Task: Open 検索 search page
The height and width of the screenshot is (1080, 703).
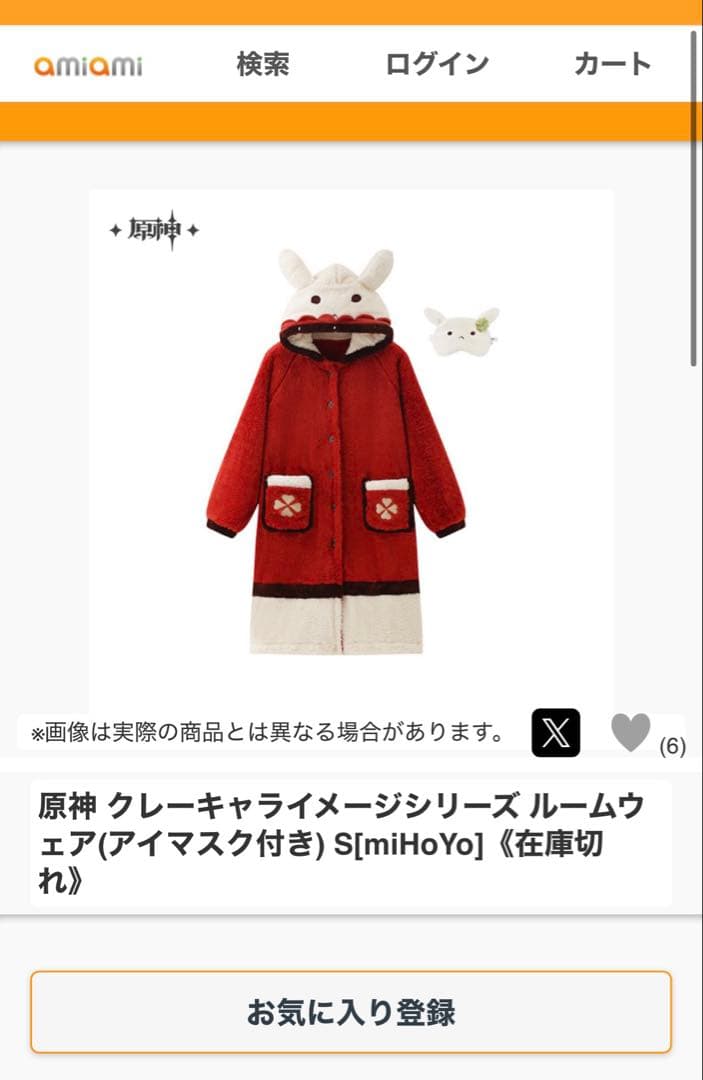Action: (x=263, y=65)
